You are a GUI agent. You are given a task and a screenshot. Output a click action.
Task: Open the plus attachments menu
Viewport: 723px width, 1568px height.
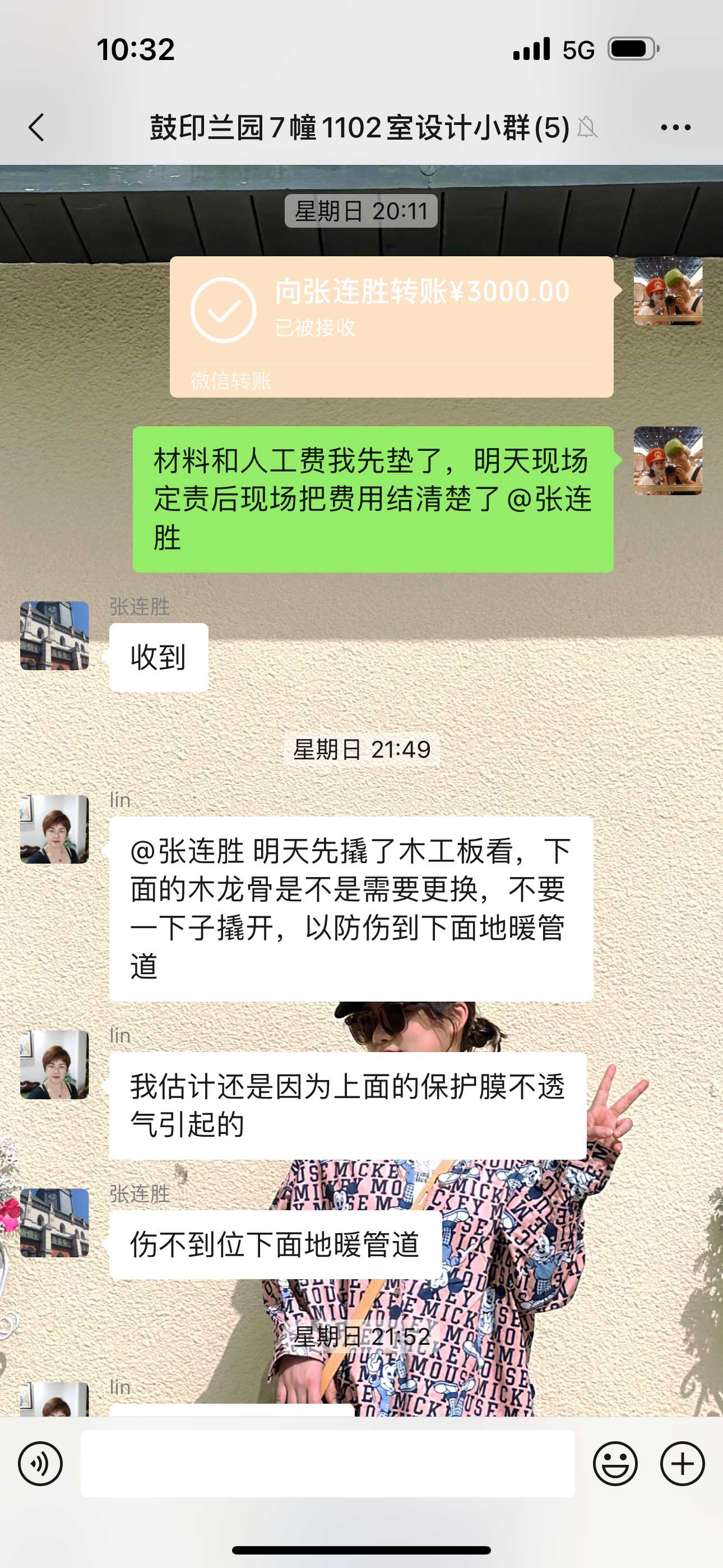point(682,1463)
